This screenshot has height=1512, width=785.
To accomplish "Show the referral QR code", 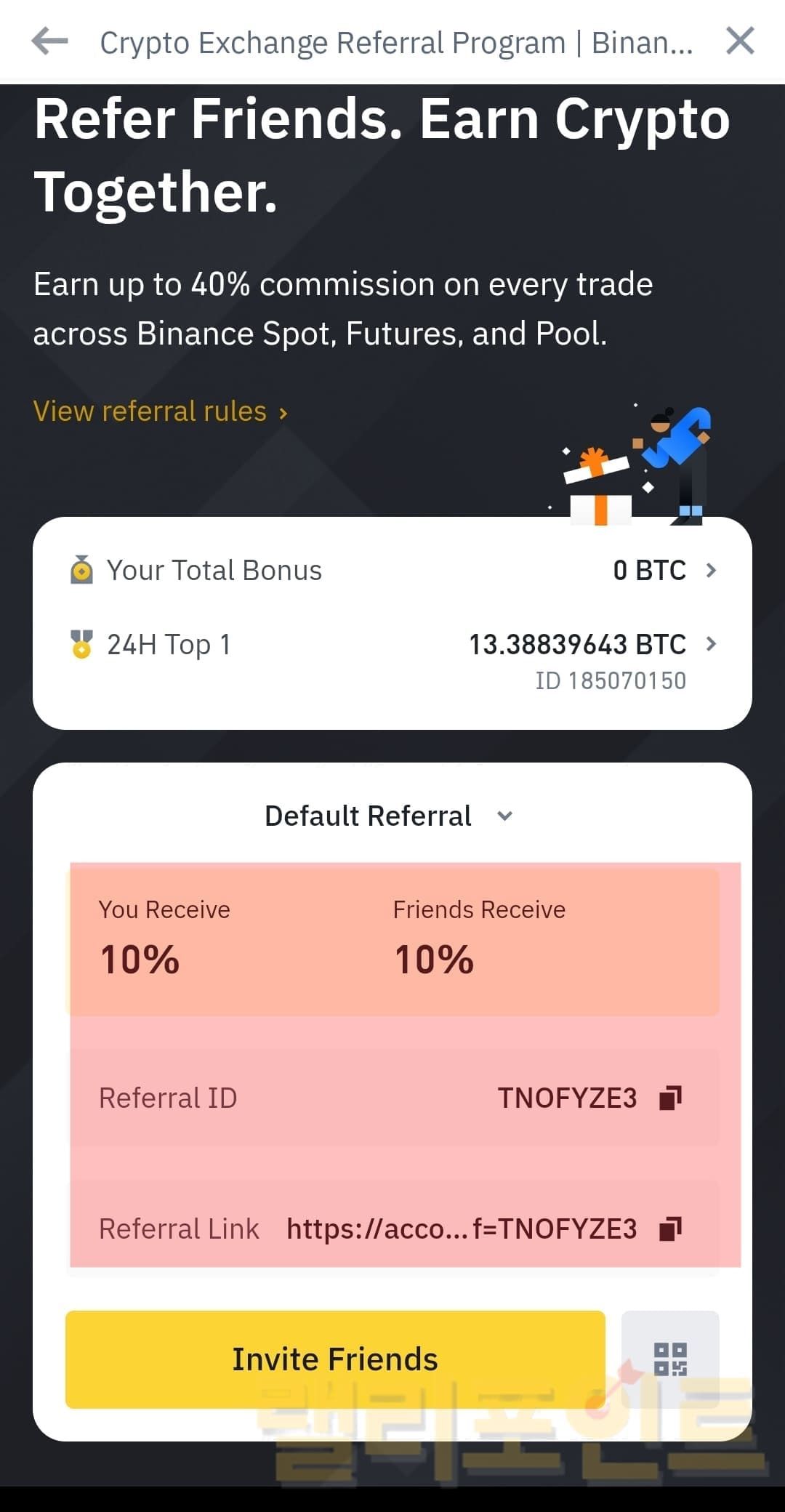I will click(x=670, y=1359).
